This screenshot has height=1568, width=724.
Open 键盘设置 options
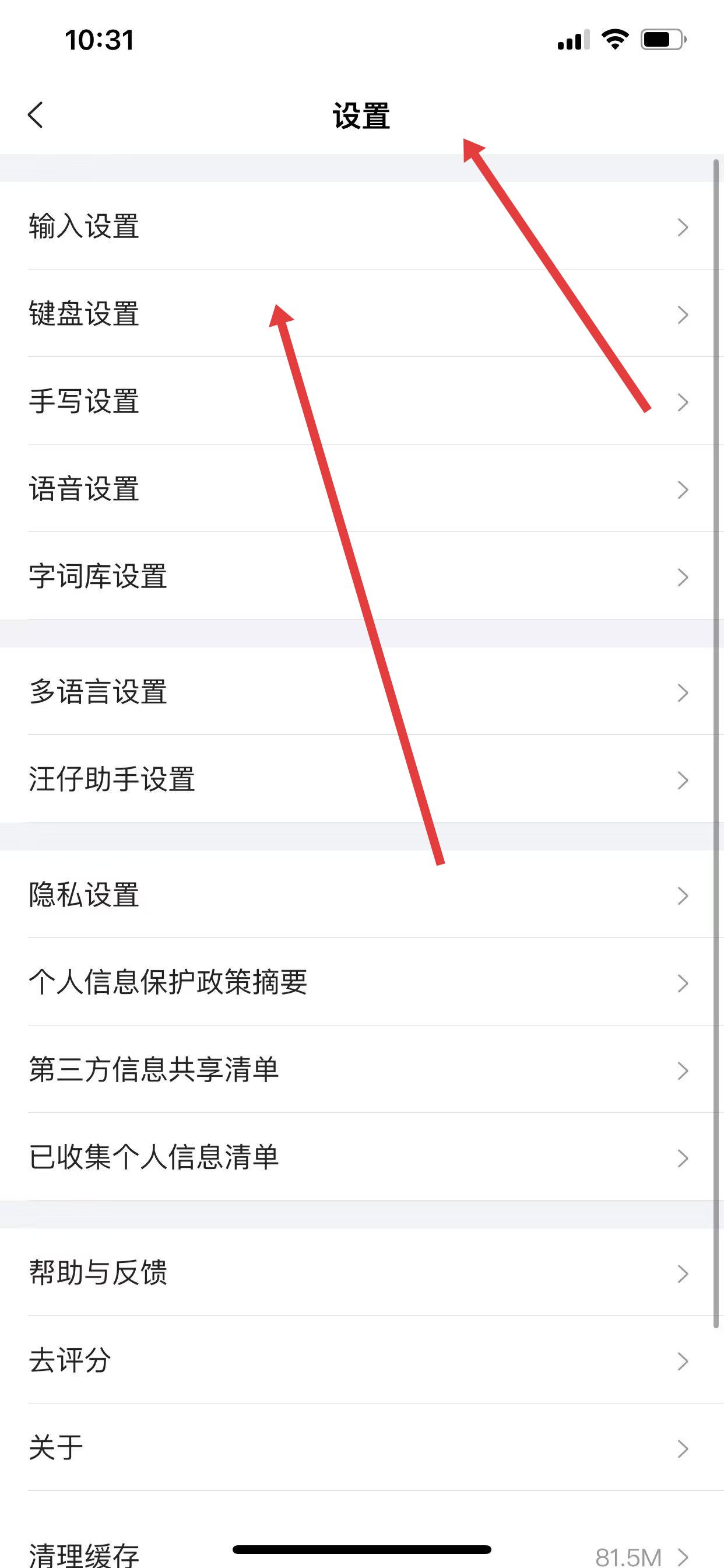84,314
